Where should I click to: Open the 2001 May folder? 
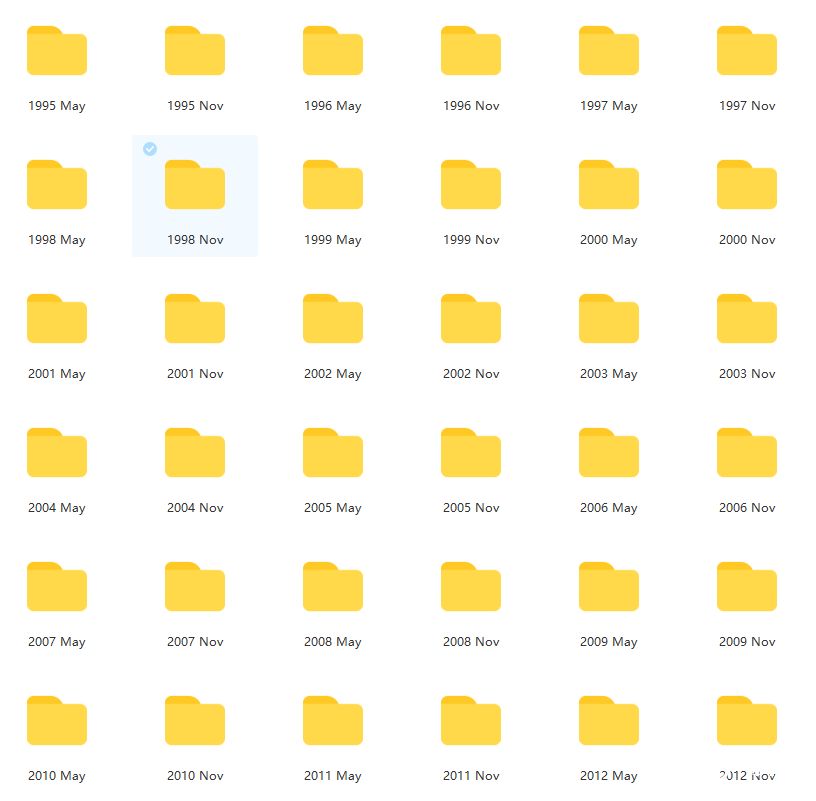coord(56,320)
